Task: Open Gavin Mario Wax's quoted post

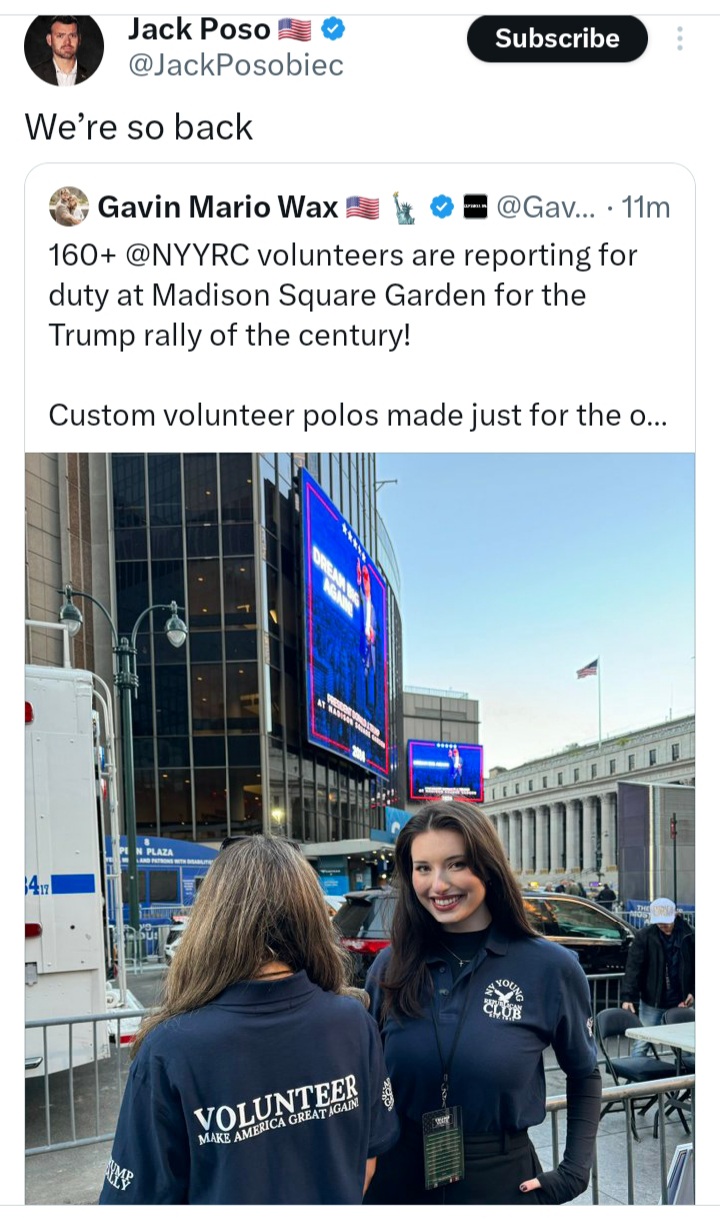Action: 359,312
